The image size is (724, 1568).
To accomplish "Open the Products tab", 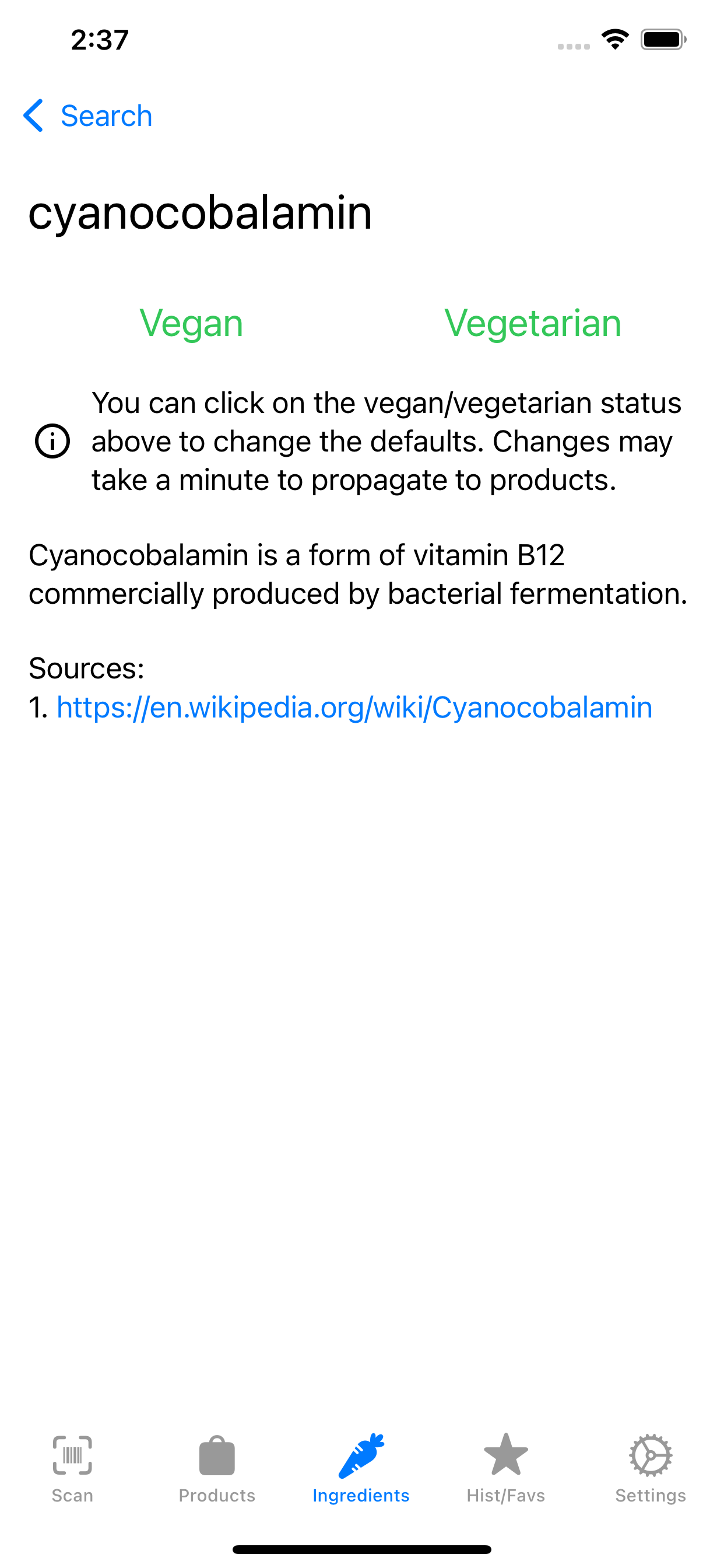I will coord(217,1468).
